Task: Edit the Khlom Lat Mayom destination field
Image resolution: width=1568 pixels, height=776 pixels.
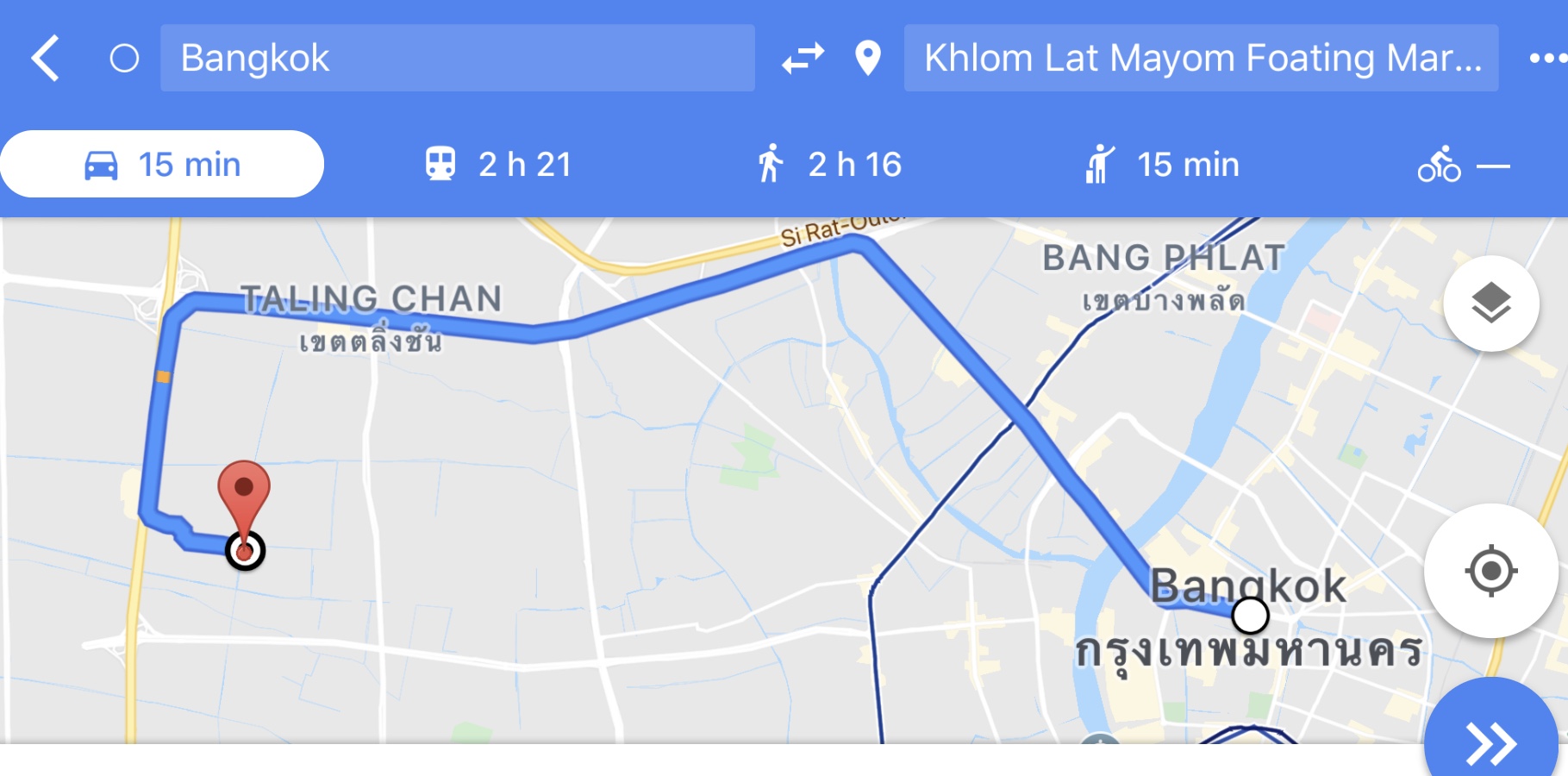Action: (1201, 59)
